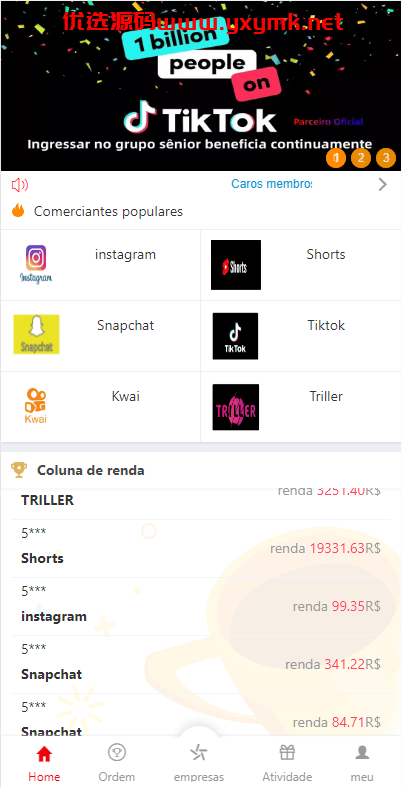Viewport: 402px width, 788px height.
Task: Open the instagram merchant tile
Action: 100,265
